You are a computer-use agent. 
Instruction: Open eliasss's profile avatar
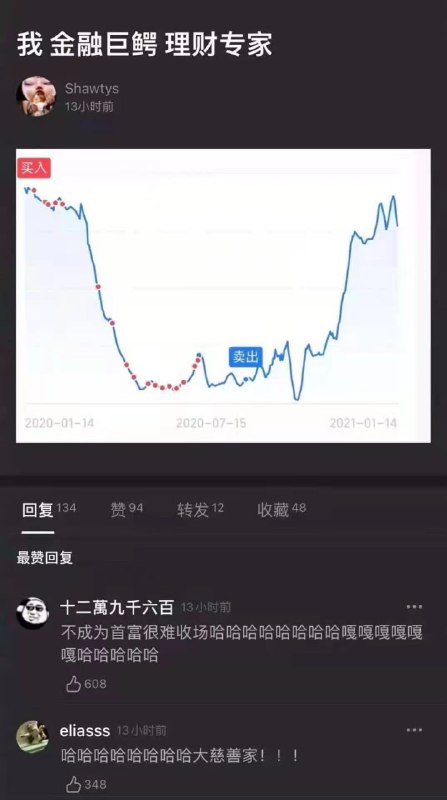(33, 737)
